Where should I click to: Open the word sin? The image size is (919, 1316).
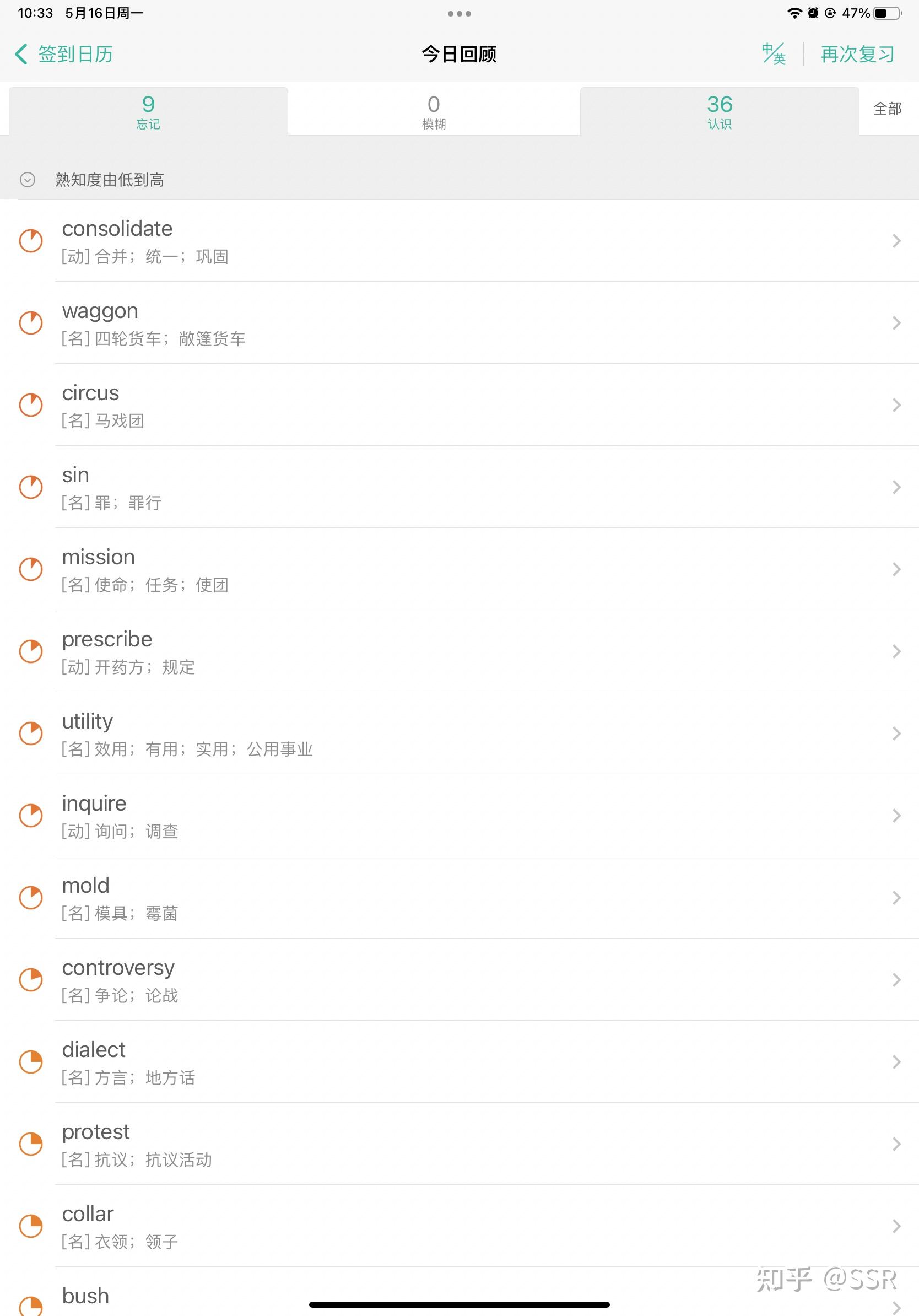[458, 487]
